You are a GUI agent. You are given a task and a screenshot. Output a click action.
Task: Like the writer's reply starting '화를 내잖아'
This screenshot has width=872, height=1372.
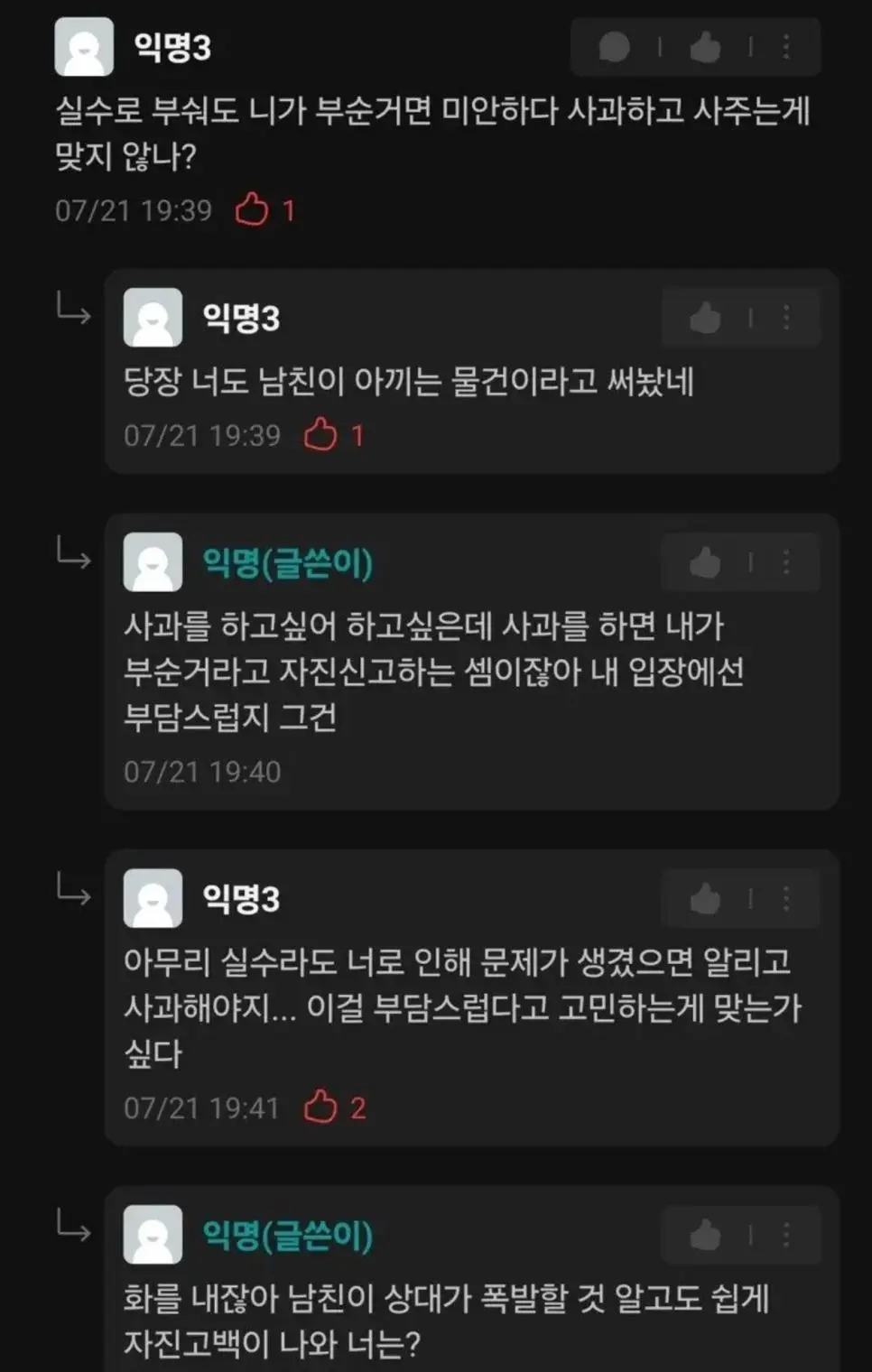[705, 1235]
